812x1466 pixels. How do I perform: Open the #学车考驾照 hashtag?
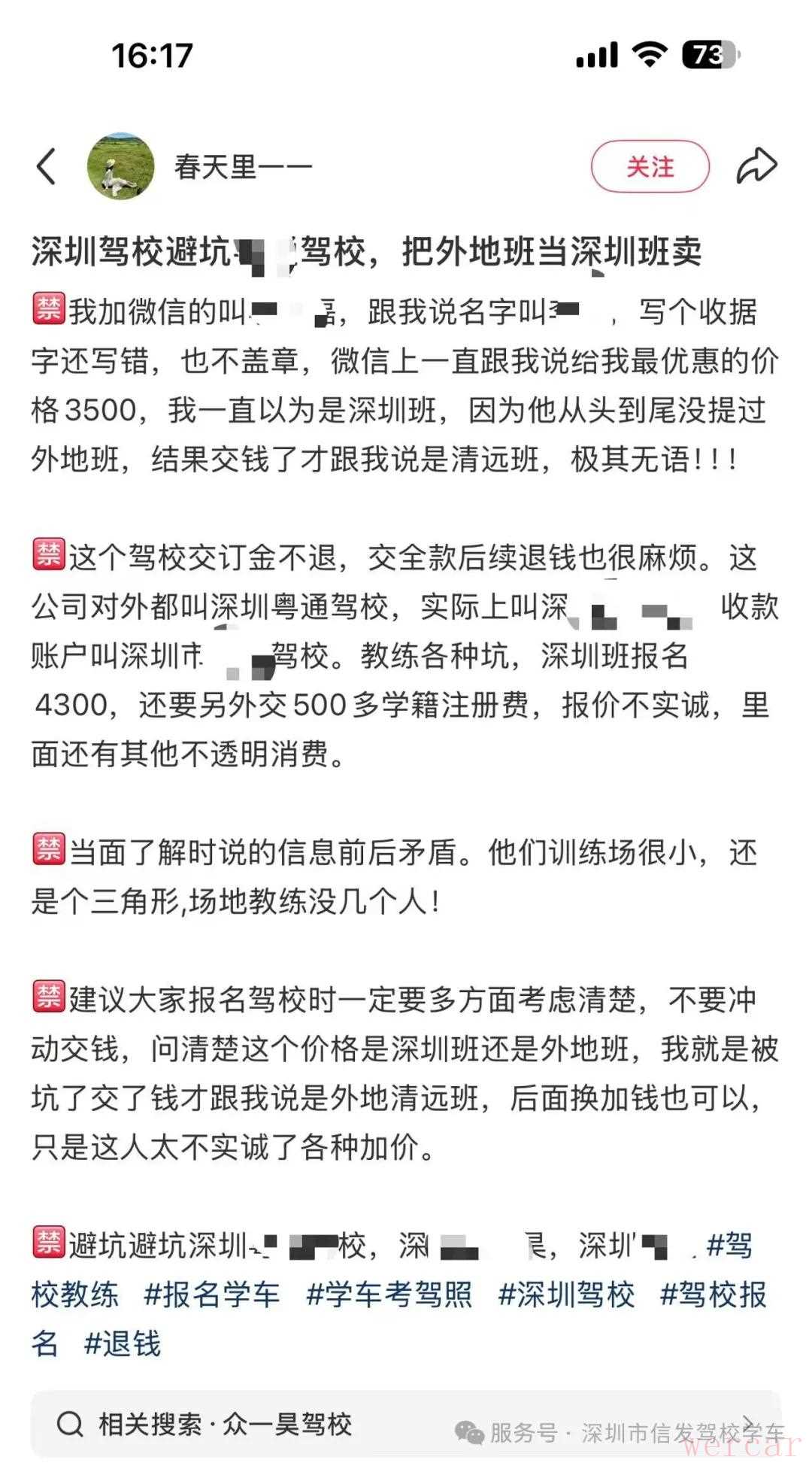(389, 1295)
